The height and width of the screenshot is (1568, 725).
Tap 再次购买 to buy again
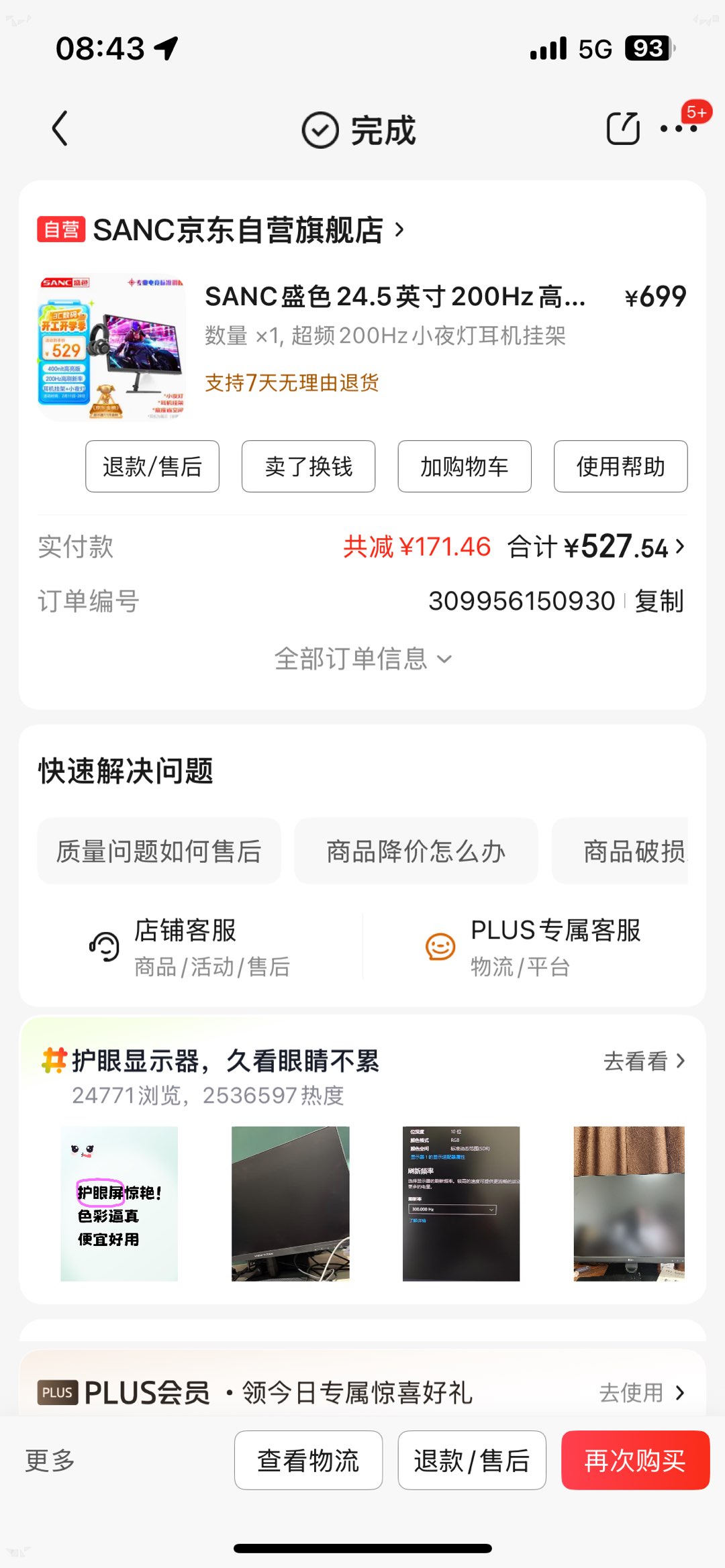tap(634, 1461)
